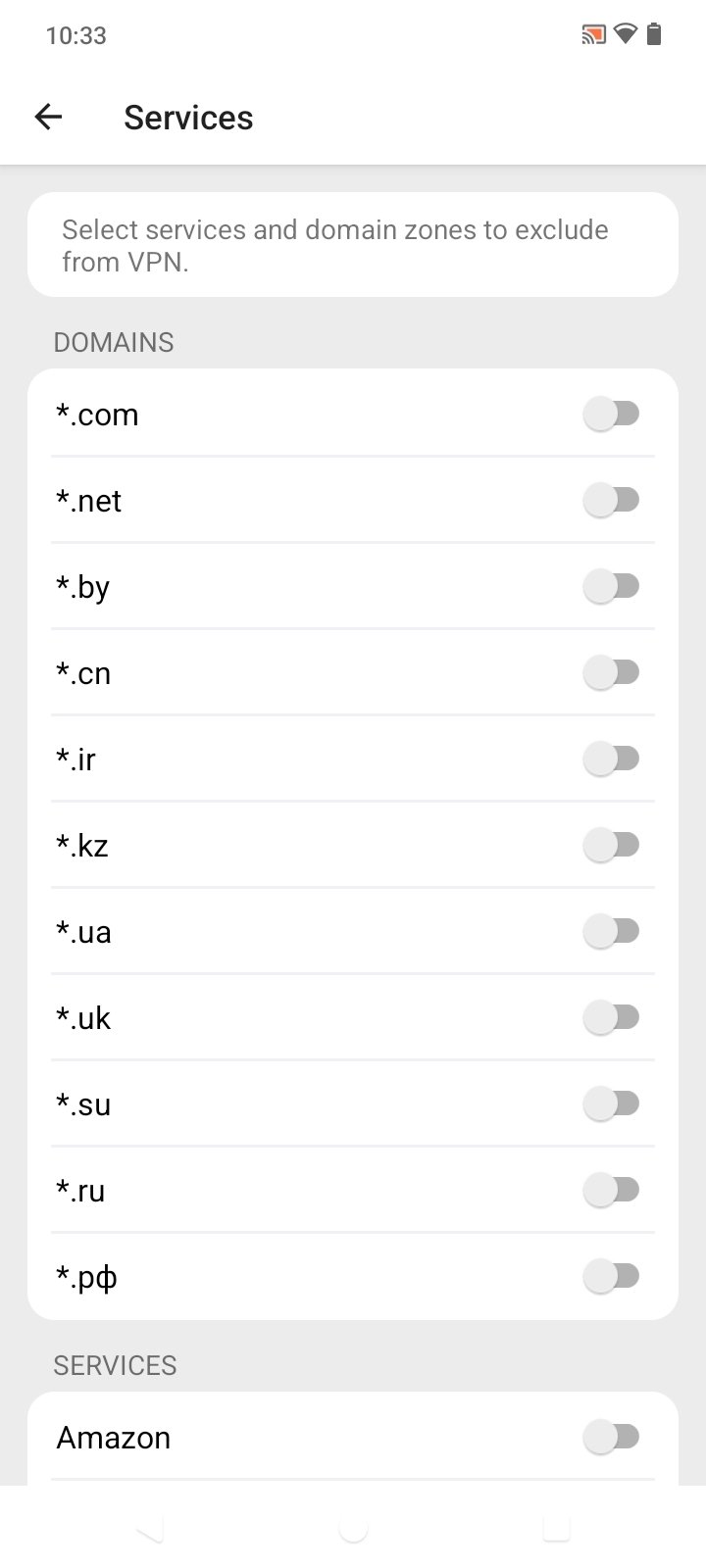Enable the *.ir domain toggle

point(612,759)
